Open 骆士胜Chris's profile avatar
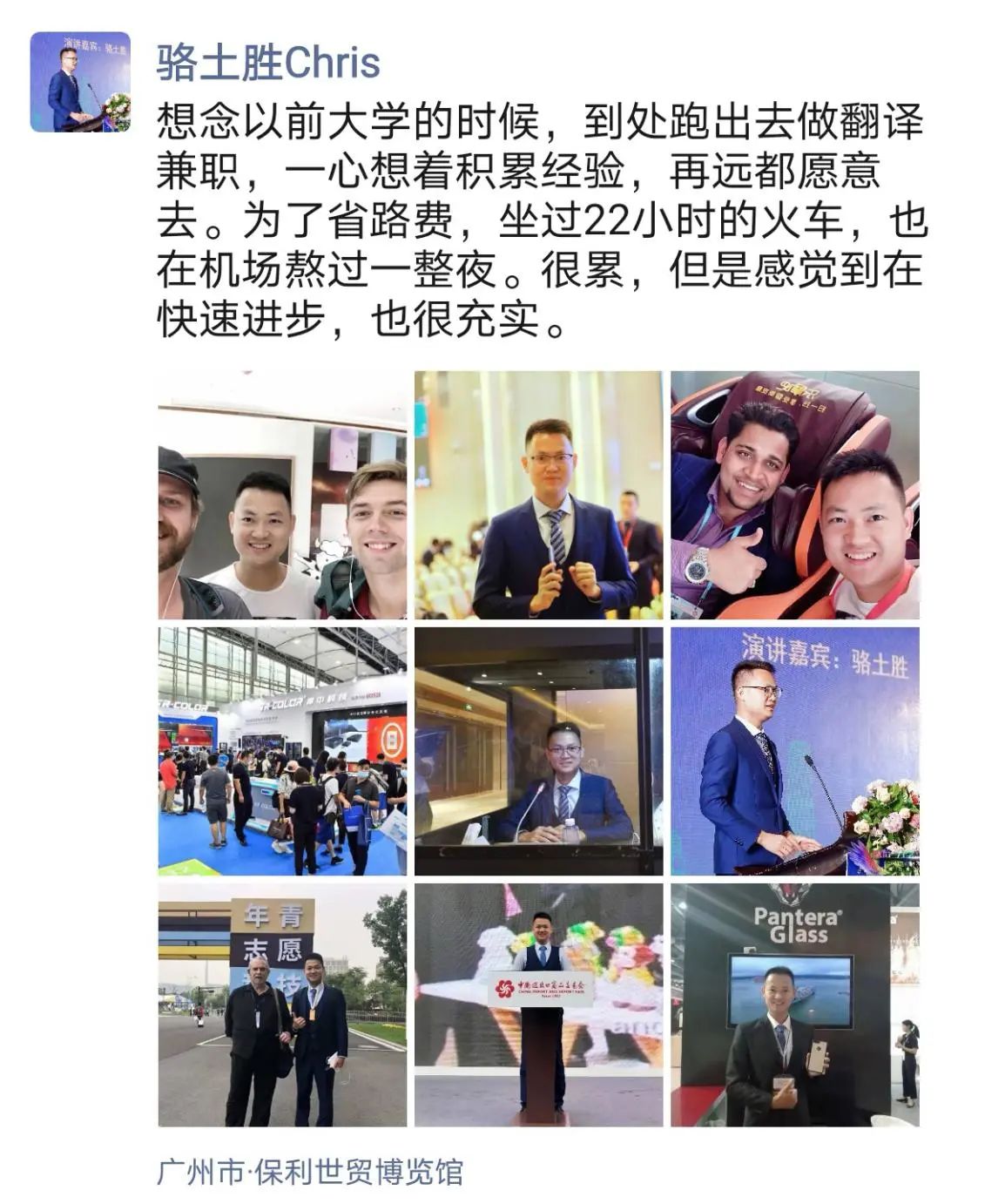Image resolution: width=1005 pixels, height=1204 pixels. click(80, 82)
